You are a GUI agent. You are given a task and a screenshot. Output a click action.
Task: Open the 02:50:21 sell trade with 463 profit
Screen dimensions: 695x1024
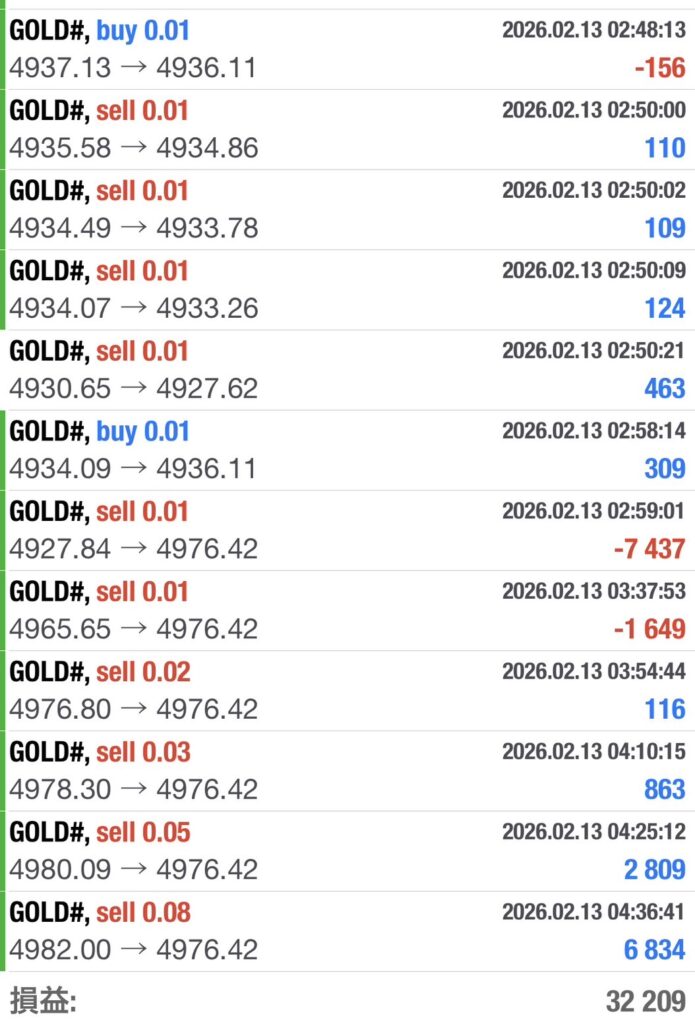(347, 369)
